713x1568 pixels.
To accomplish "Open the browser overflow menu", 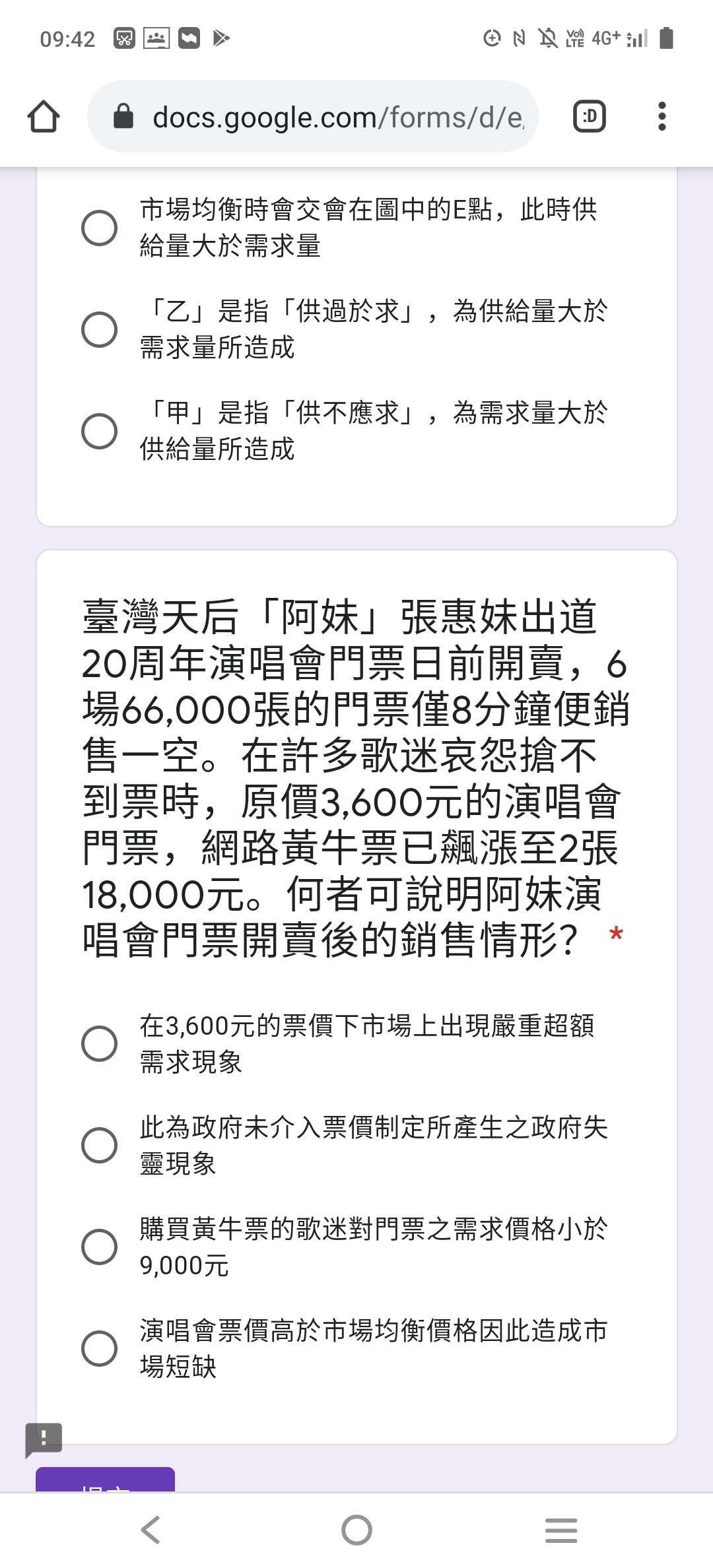I will pos(662,117).
